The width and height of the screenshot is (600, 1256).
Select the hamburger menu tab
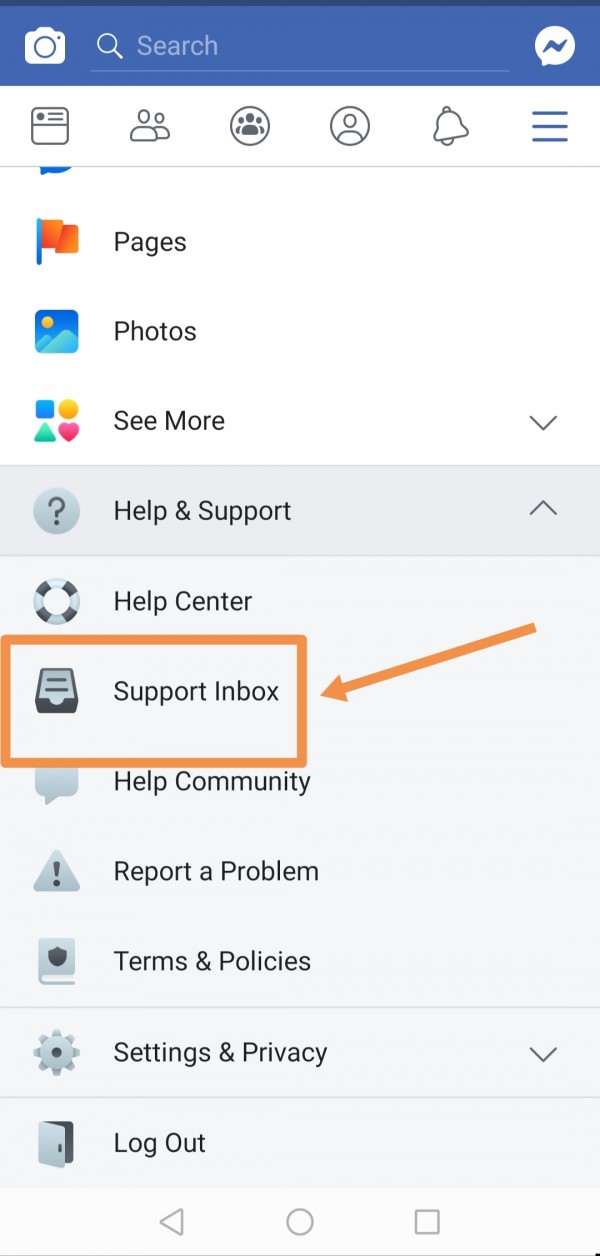tap(550, 127)
